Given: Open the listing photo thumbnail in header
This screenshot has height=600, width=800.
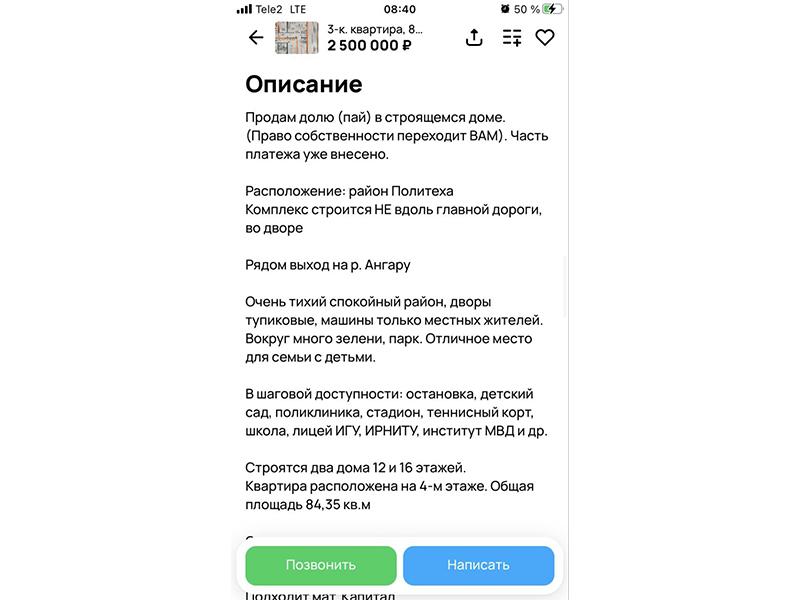Looking at the screenshot, I should [x=297, y=38].
